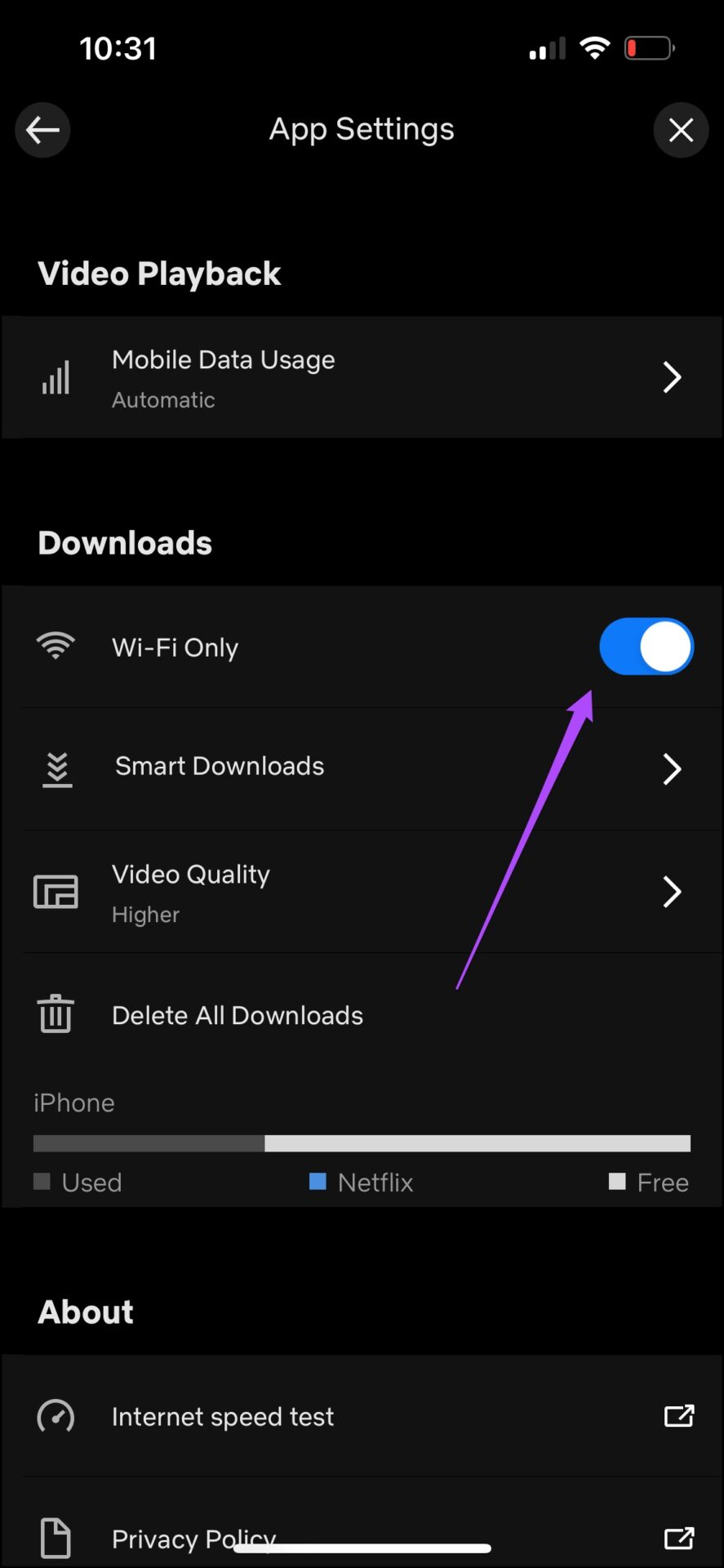724x1568 pixels.
Task: Select Delete All Downloads
Action: (x=362, y=1015)
